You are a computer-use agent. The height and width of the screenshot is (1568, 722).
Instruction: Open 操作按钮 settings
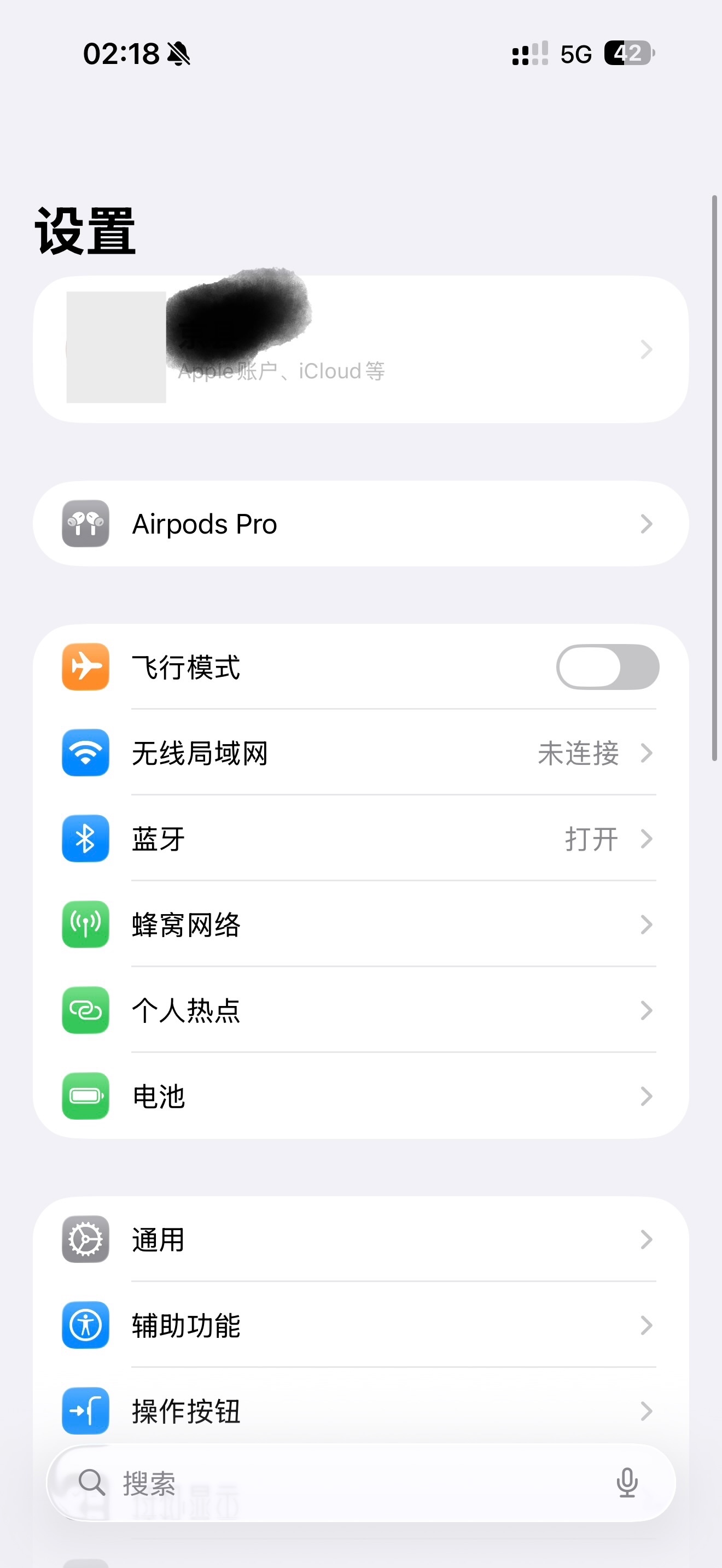360,1411
